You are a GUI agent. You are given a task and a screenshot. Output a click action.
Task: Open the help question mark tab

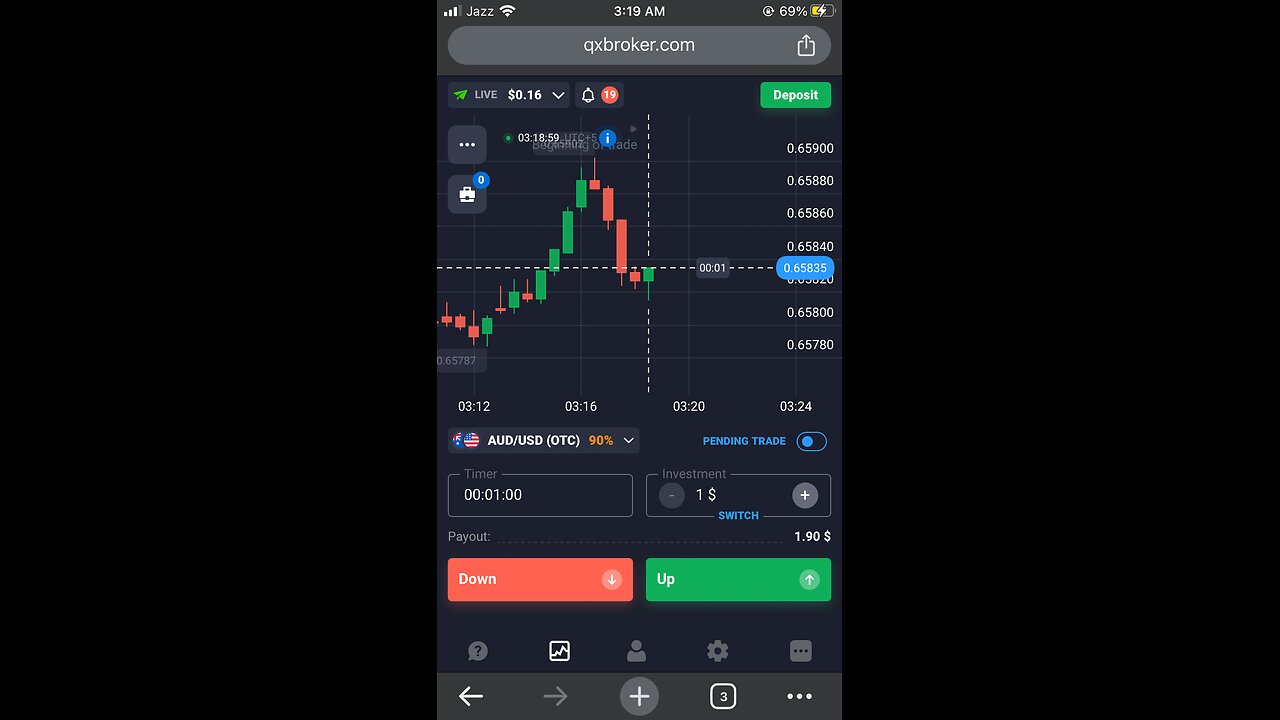[478, 652]
